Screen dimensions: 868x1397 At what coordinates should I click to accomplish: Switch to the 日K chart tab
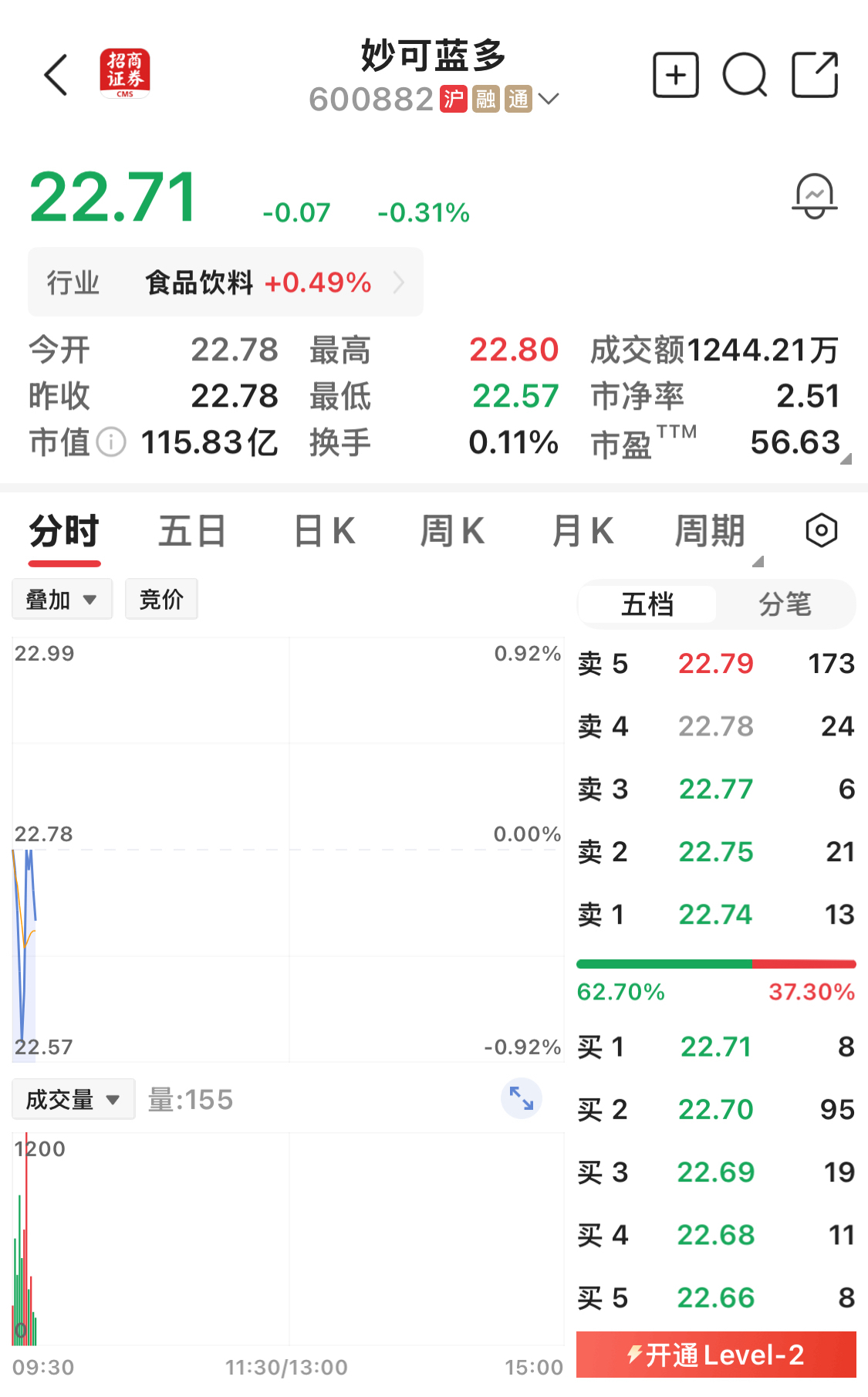(324, 532)
